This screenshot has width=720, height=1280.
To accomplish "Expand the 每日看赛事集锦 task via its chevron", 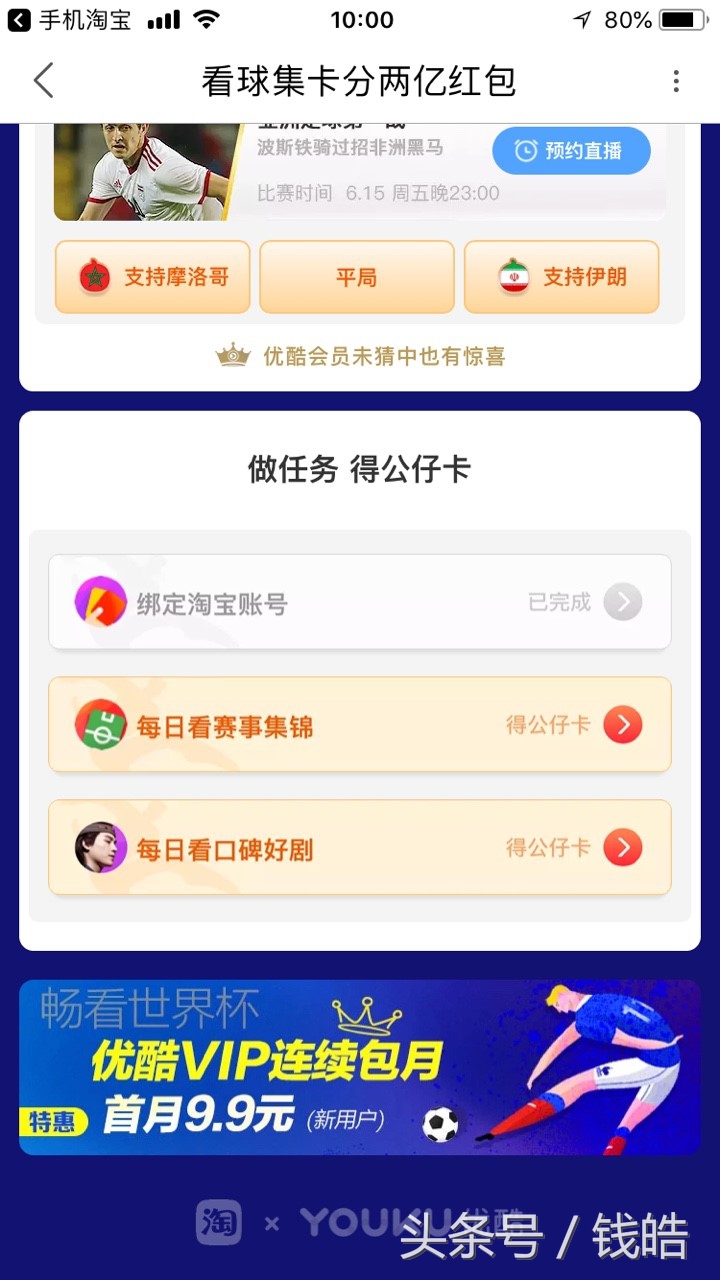I will tap(625, 724).
